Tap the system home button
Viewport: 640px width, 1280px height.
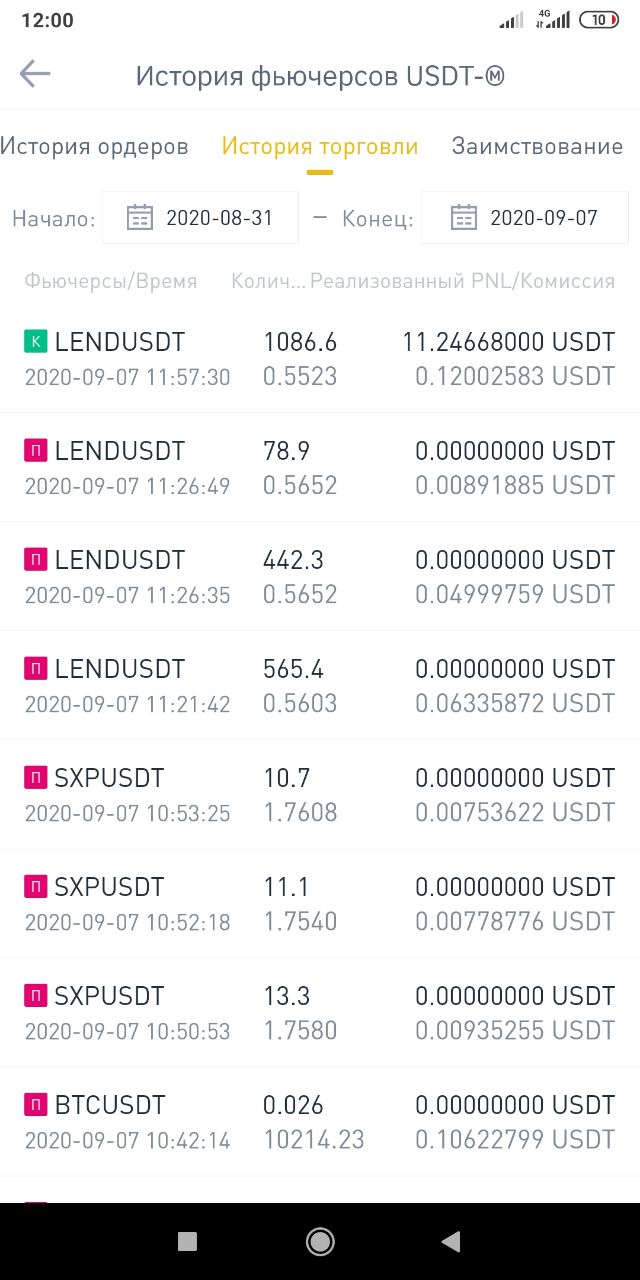click(x=320, y=1241)
